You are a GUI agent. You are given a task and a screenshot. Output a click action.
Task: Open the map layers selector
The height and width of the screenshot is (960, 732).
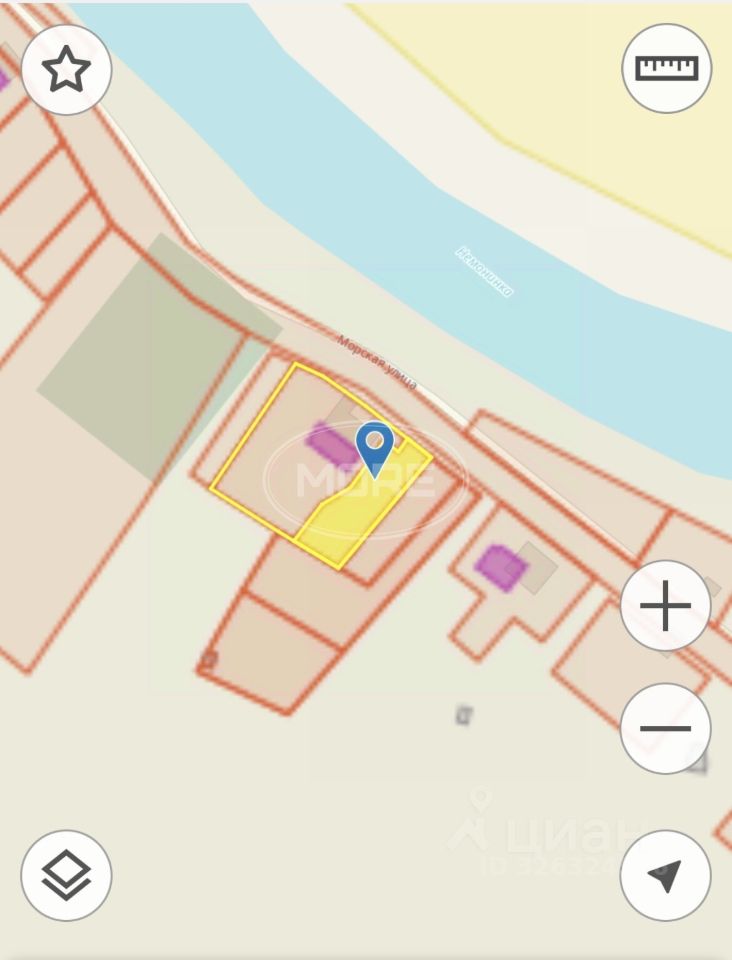(x=66, y=875)
